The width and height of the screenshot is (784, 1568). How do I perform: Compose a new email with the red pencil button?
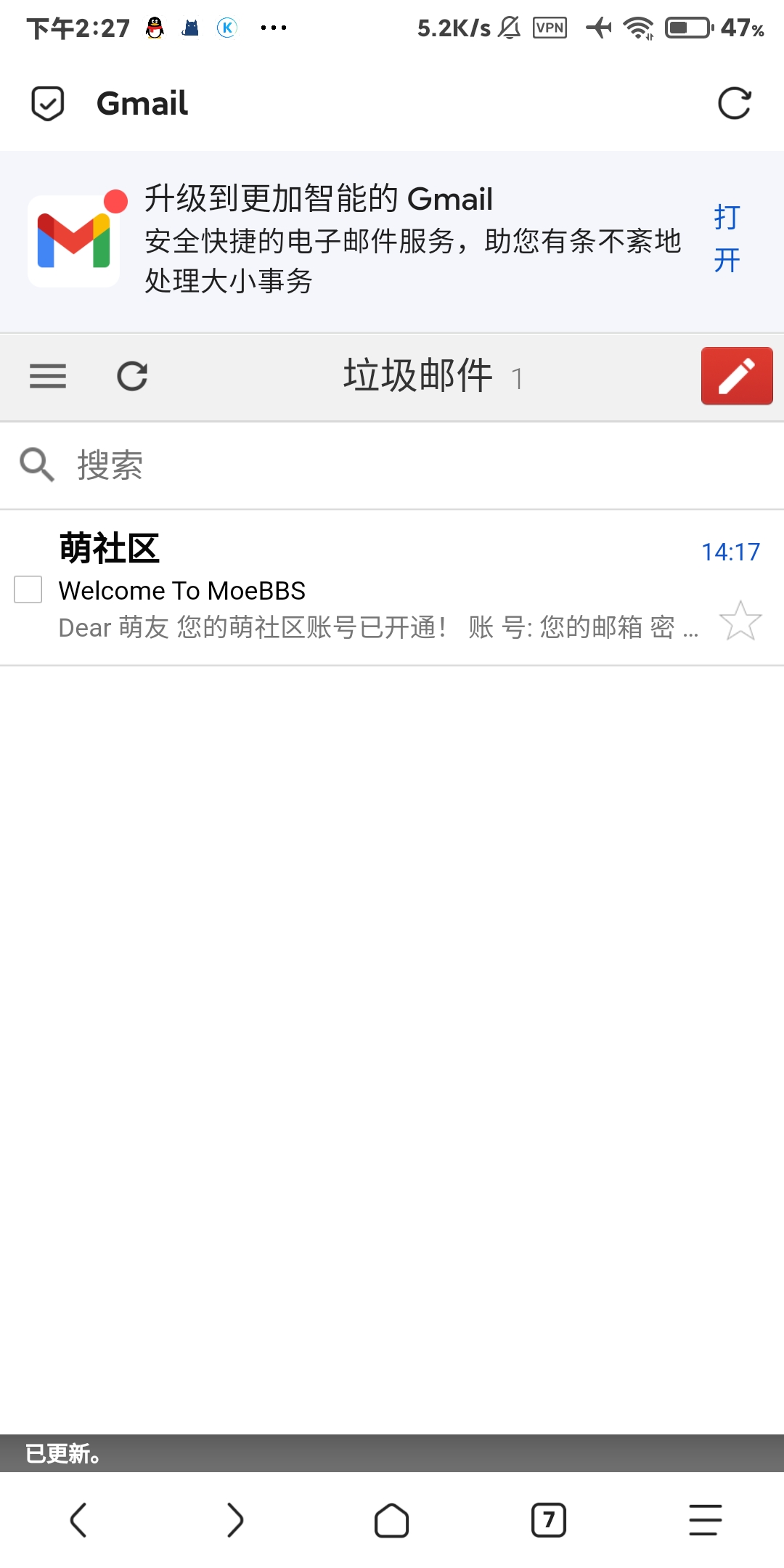coord(737,376)
